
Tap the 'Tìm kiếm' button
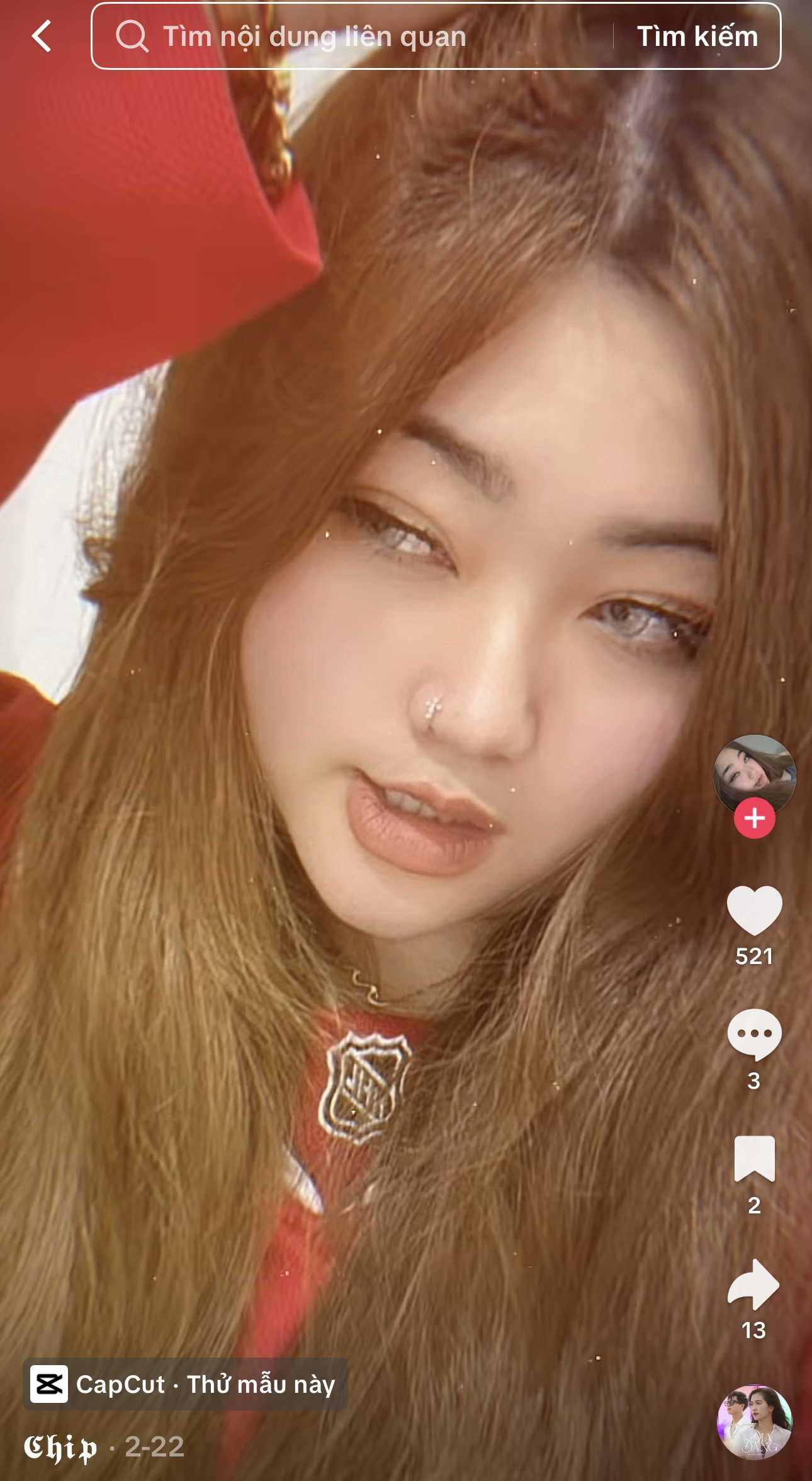point(697,37)
